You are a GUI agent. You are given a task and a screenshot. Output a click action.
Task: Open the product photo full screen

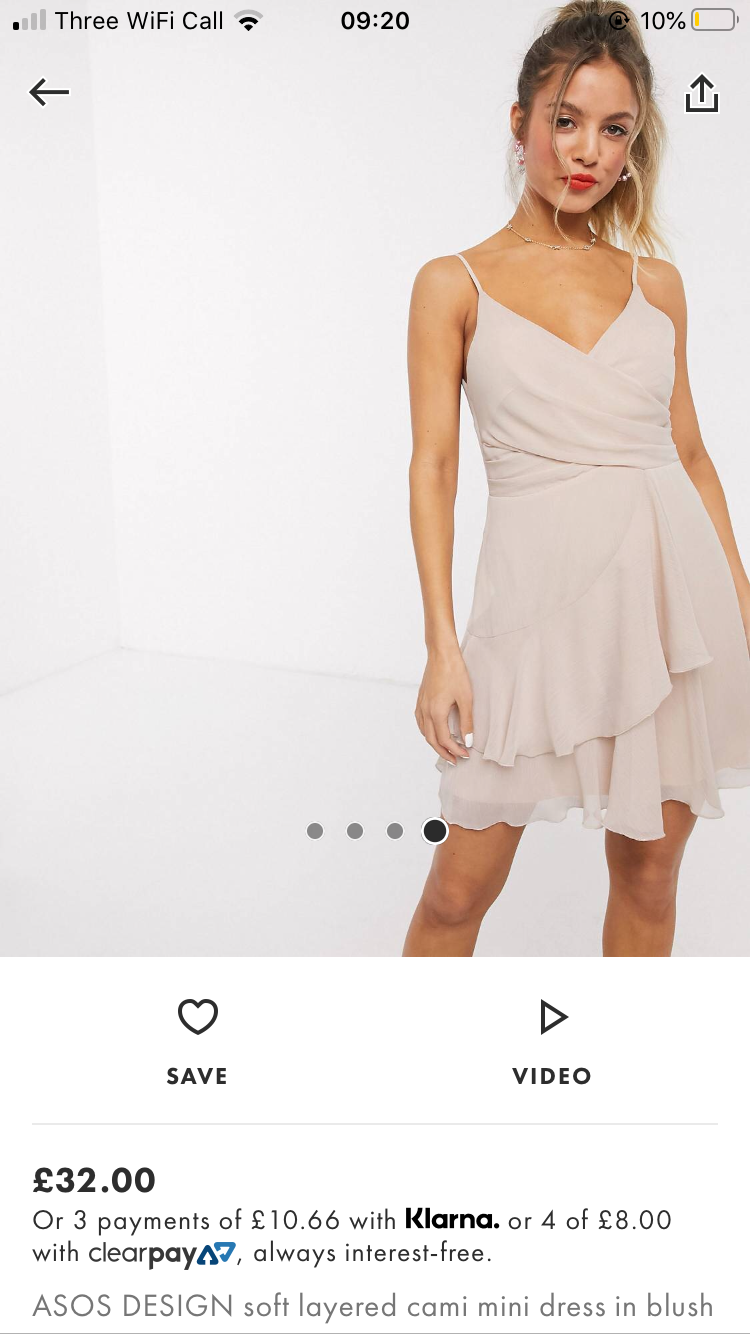click(x=375, y=478)
